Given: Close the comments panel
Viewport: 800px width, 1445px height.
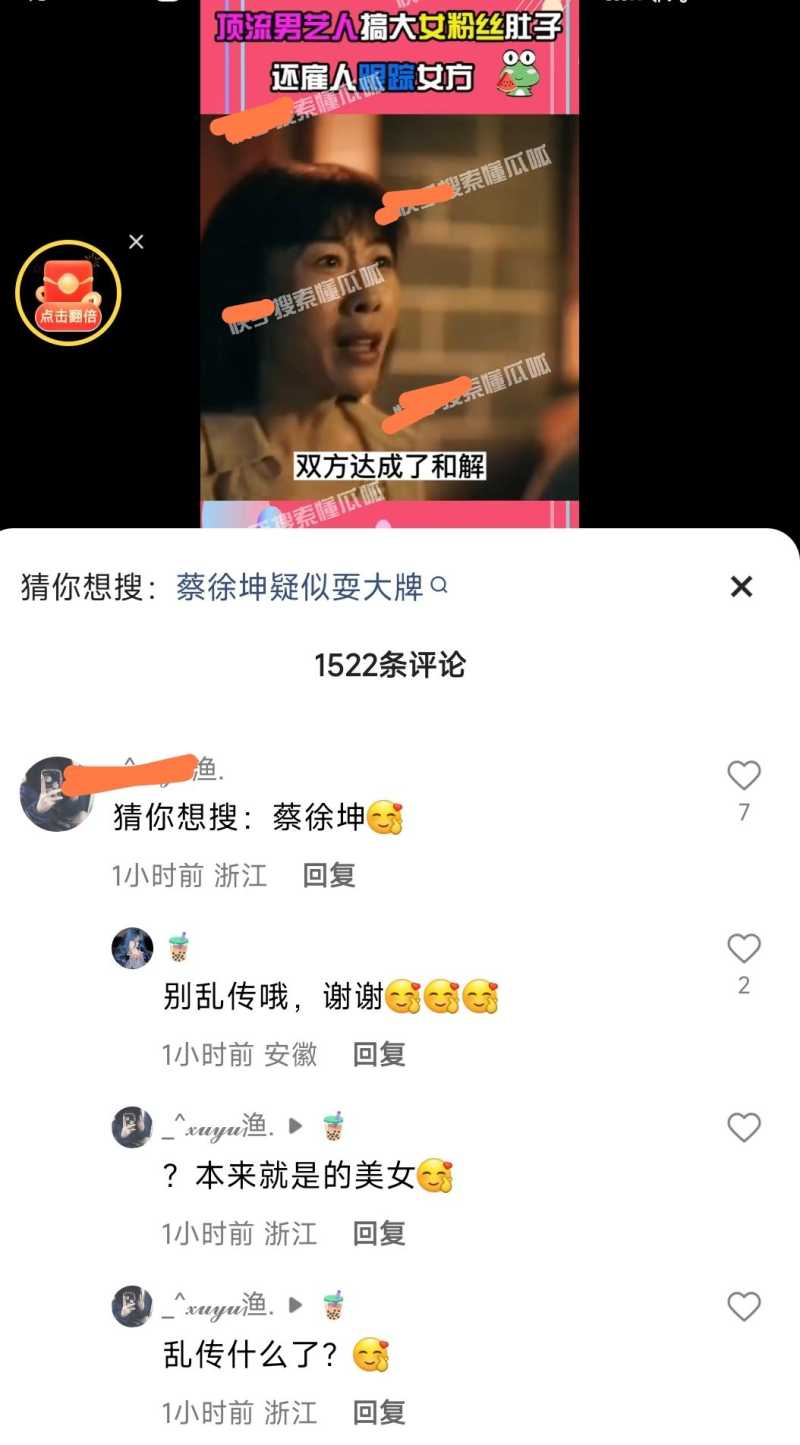Looking at the screenshot, I should click(741, 587).
